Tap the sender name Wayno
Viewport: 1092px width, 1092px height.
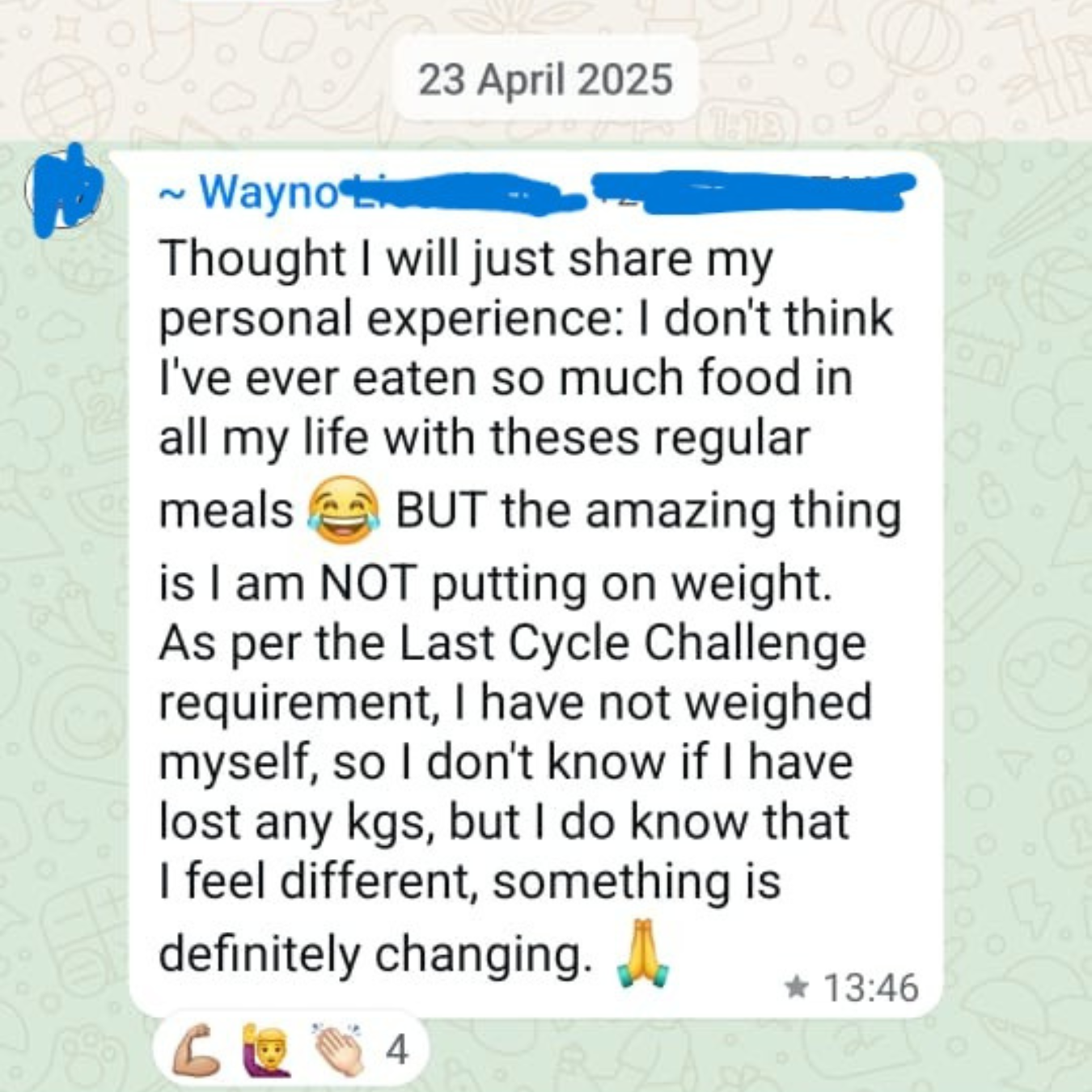point(267,194)
